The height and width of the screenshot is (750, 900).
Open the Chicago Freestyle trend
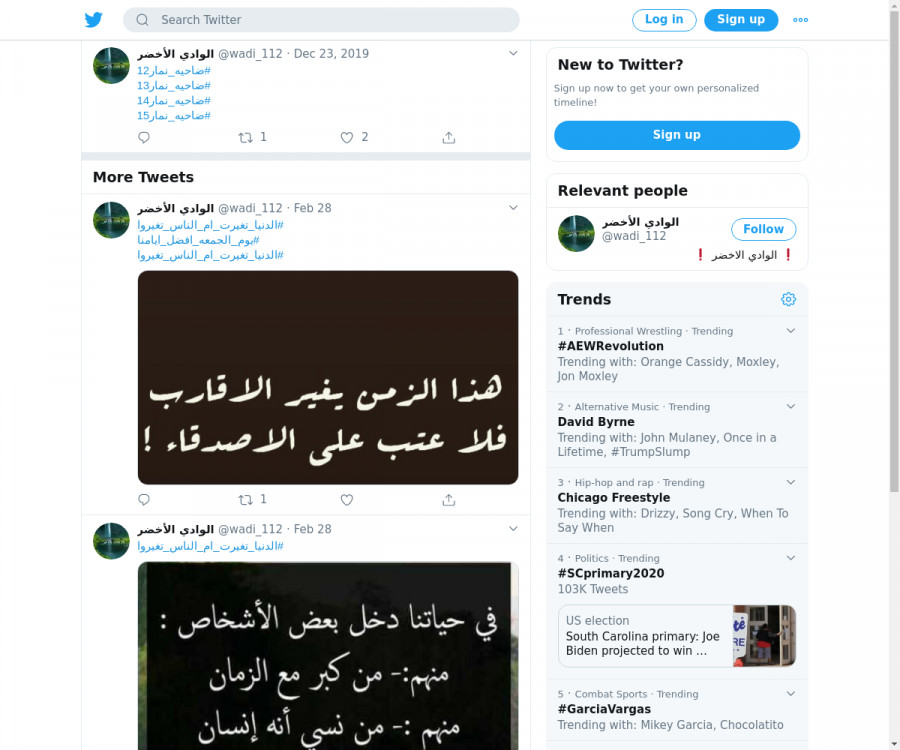click(613, 498)
